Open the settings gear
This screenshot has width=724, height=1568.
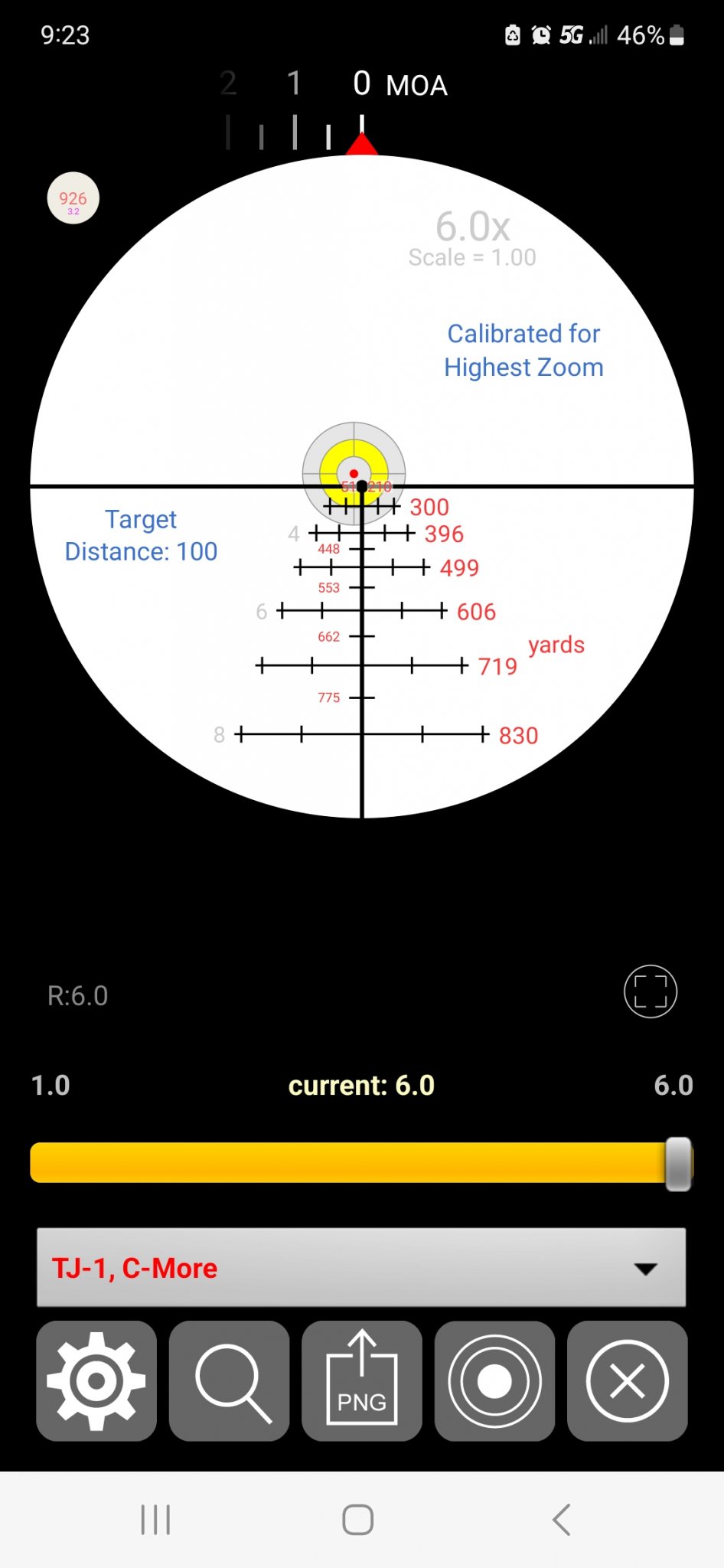pos(96,1380)
